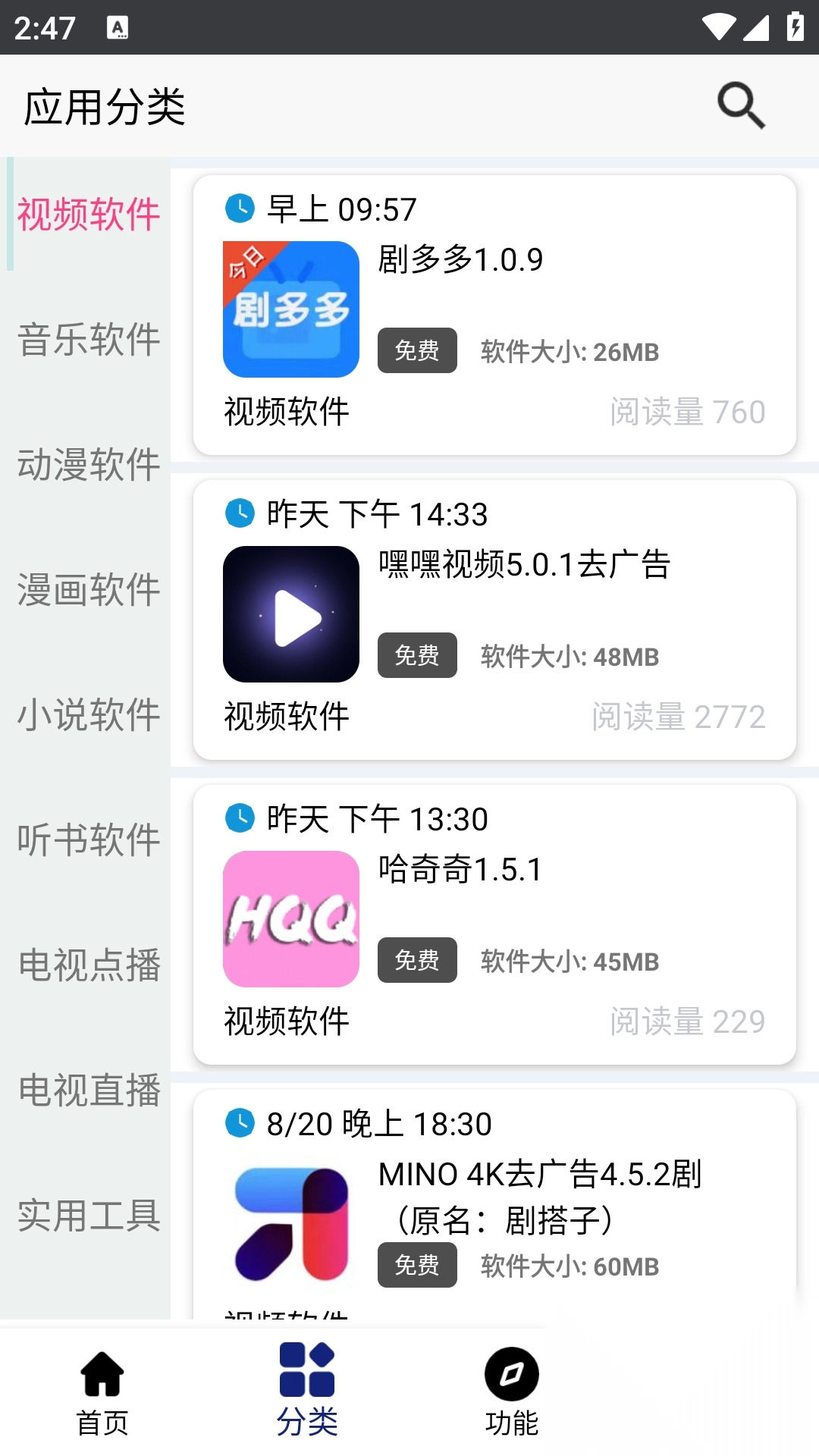Open the 小说软件 category in sidebar
This screenshot has width=819, height=1456.
88,714
